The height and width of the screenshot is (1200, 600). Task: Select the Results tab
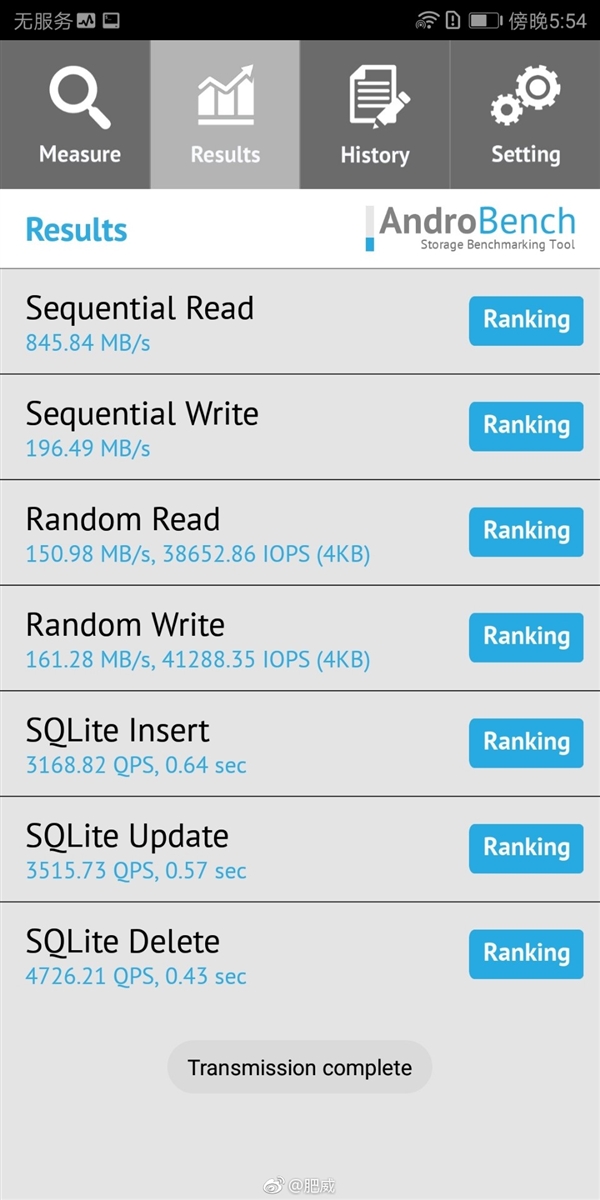225,115
